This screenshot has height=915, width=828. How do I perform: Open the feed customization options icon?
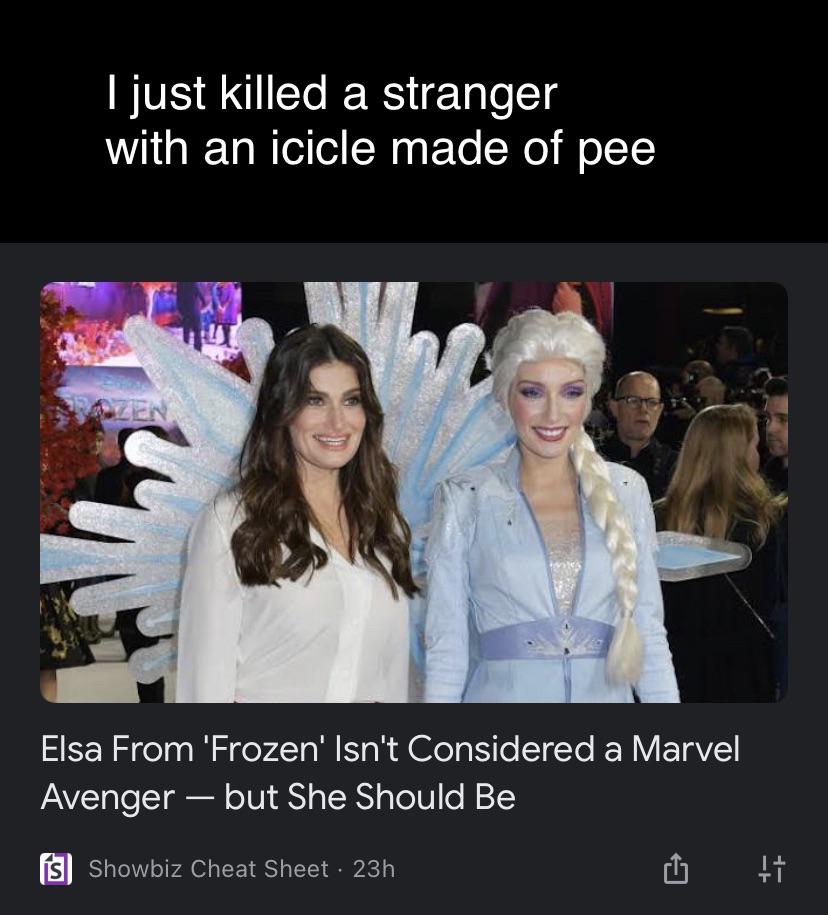pyautogui.click(x=770, y=869)
